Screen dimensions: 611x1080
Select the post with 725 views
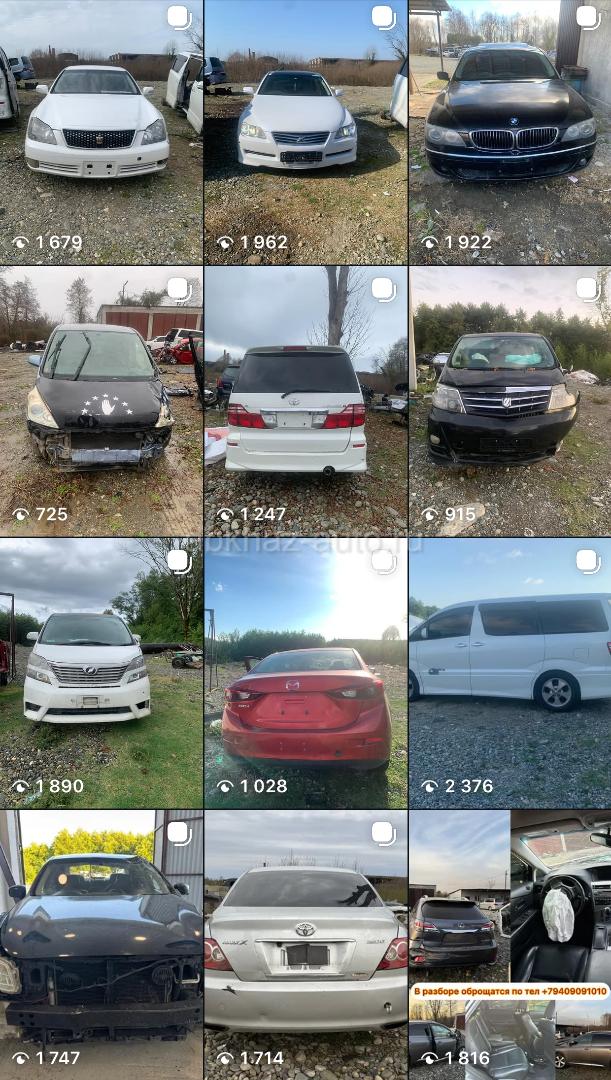click(100, 400)
